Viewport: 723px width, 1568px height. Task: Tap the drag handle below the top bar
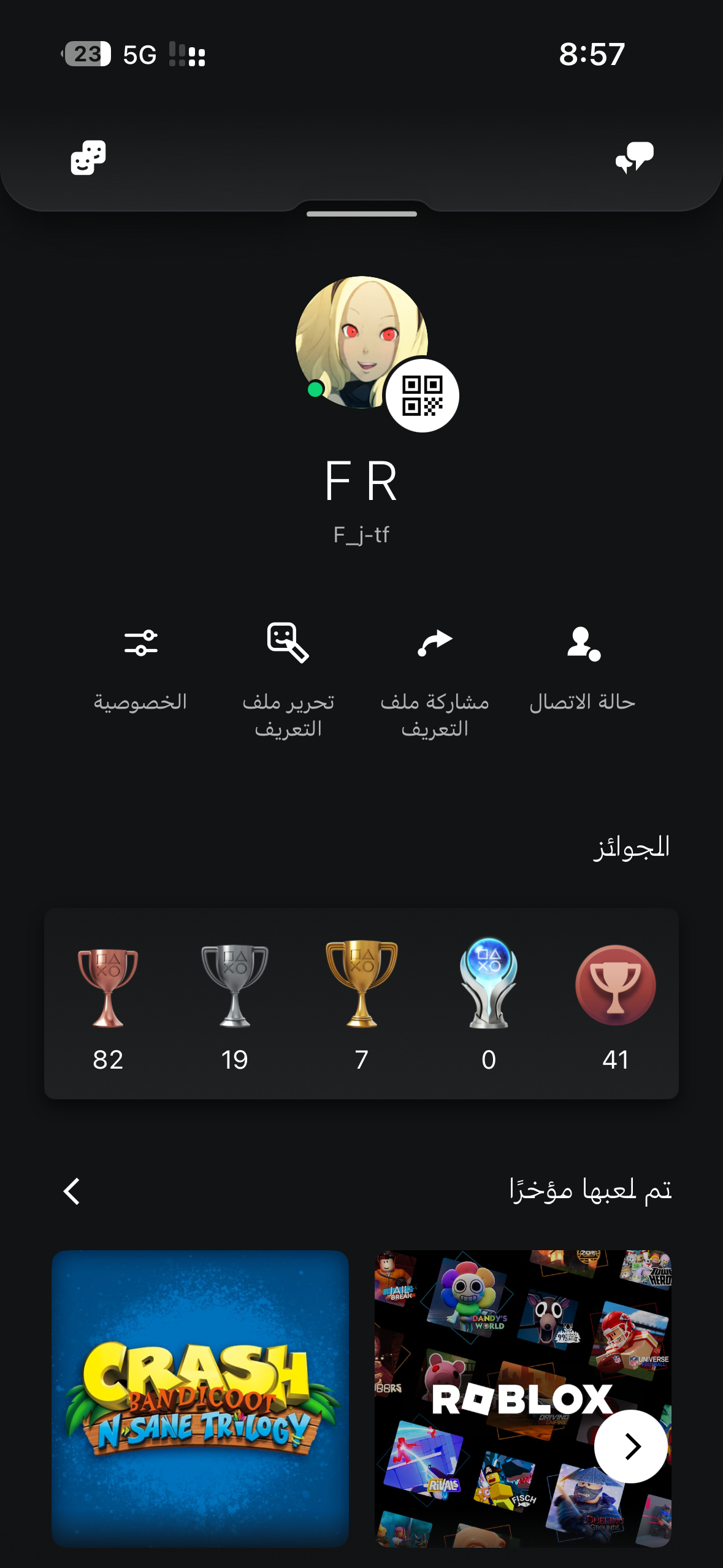[x=362, y=214]
